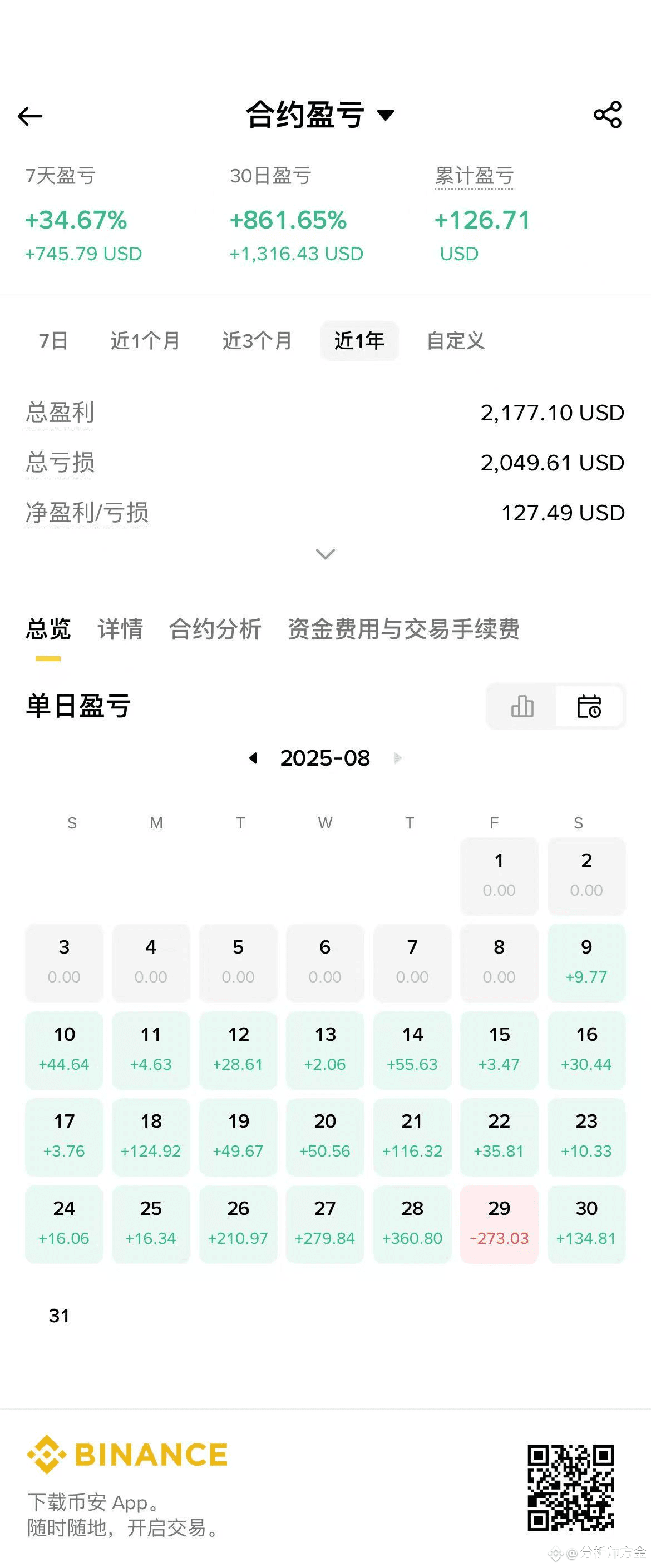Go back using the top-left arrow

click(x=30, y=116)
